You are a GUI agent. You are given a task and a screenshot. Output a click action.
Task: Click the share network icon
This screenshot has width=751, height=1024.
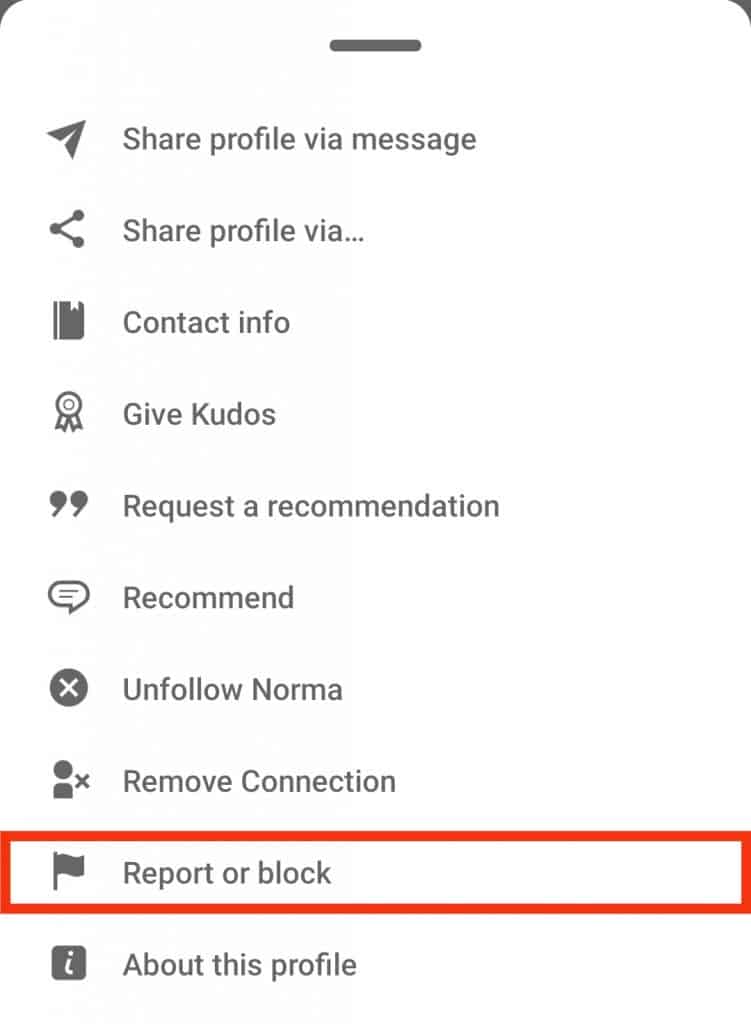tap(65, 230)
